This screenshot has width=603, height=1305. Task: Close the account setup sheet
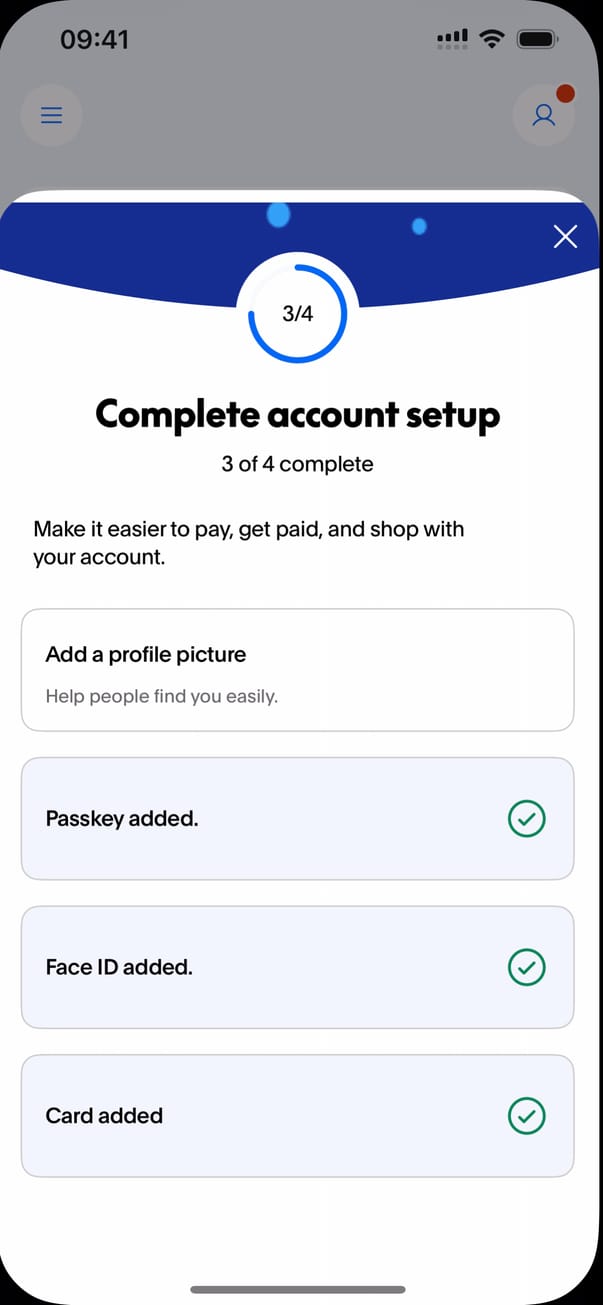tap(565, 237)
